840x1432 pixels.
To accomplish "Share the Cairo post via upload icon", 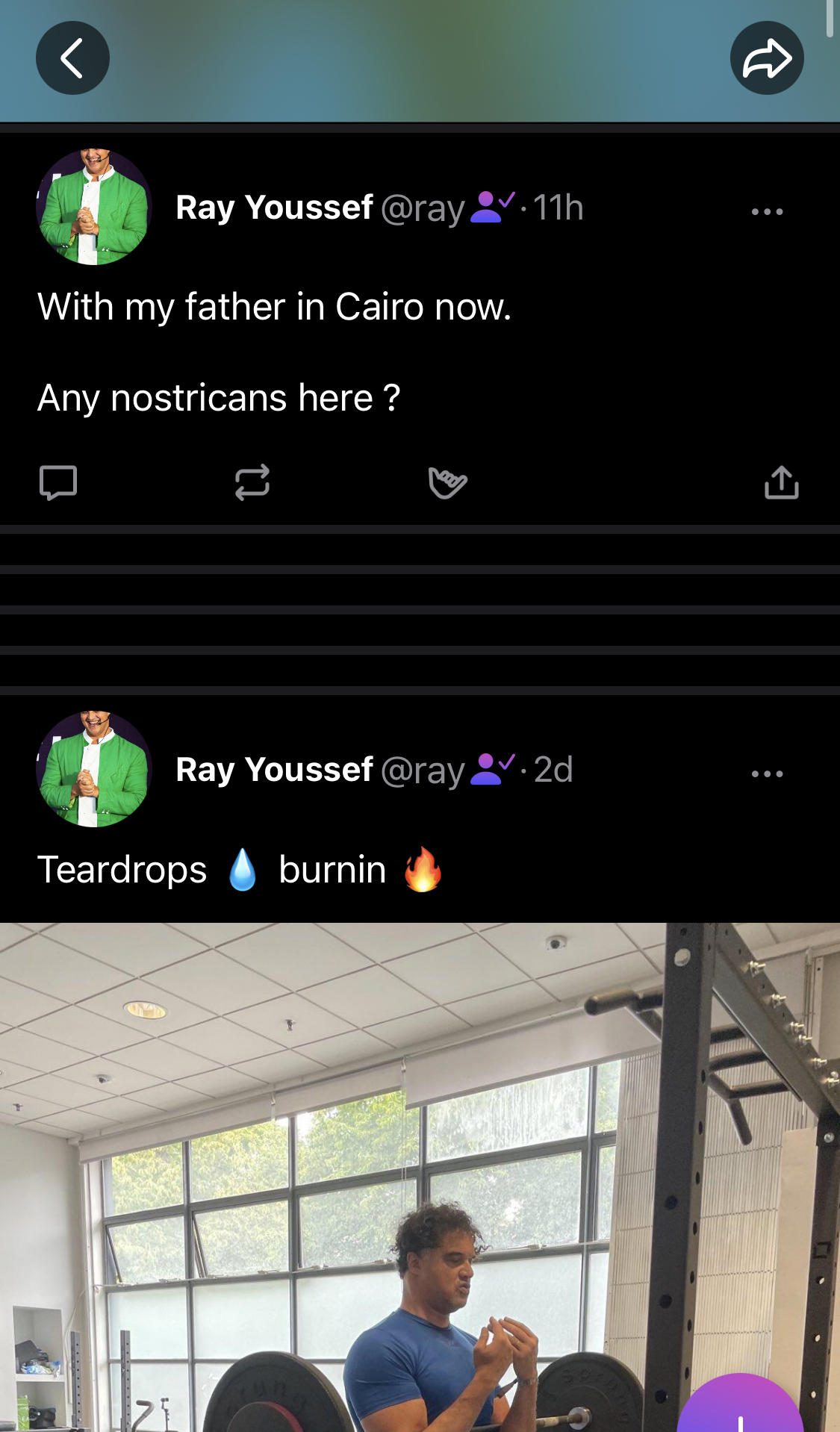I will [x=781, y=482].
